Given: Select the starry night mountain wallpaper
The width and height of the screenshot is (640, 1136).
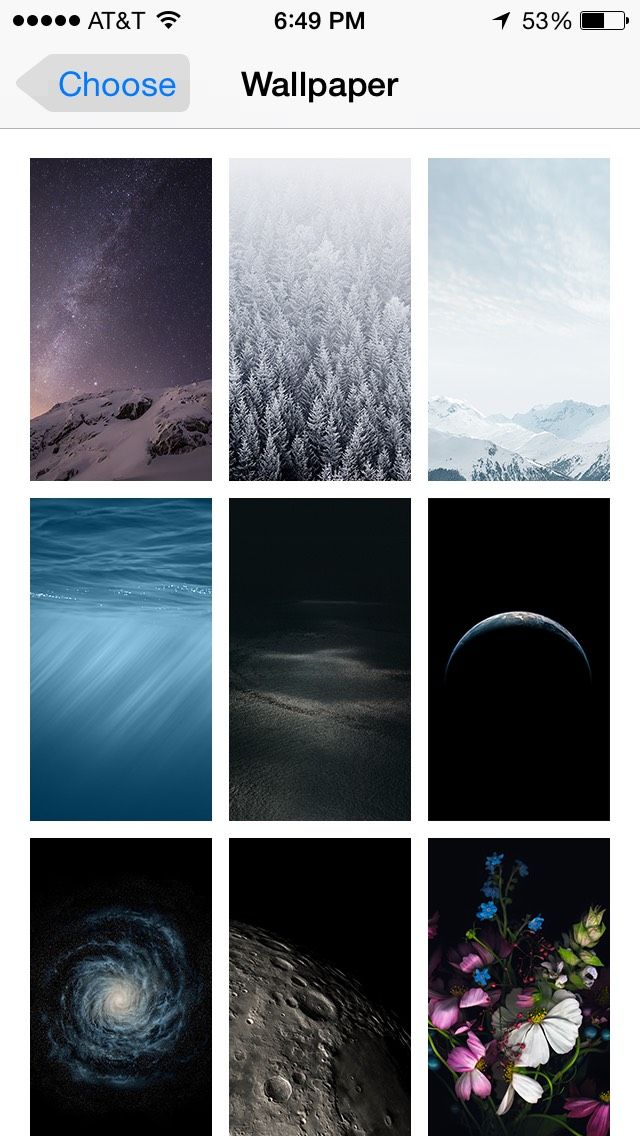Looking at the screenshot, I should pyautogui.click(x=121, y=319).
